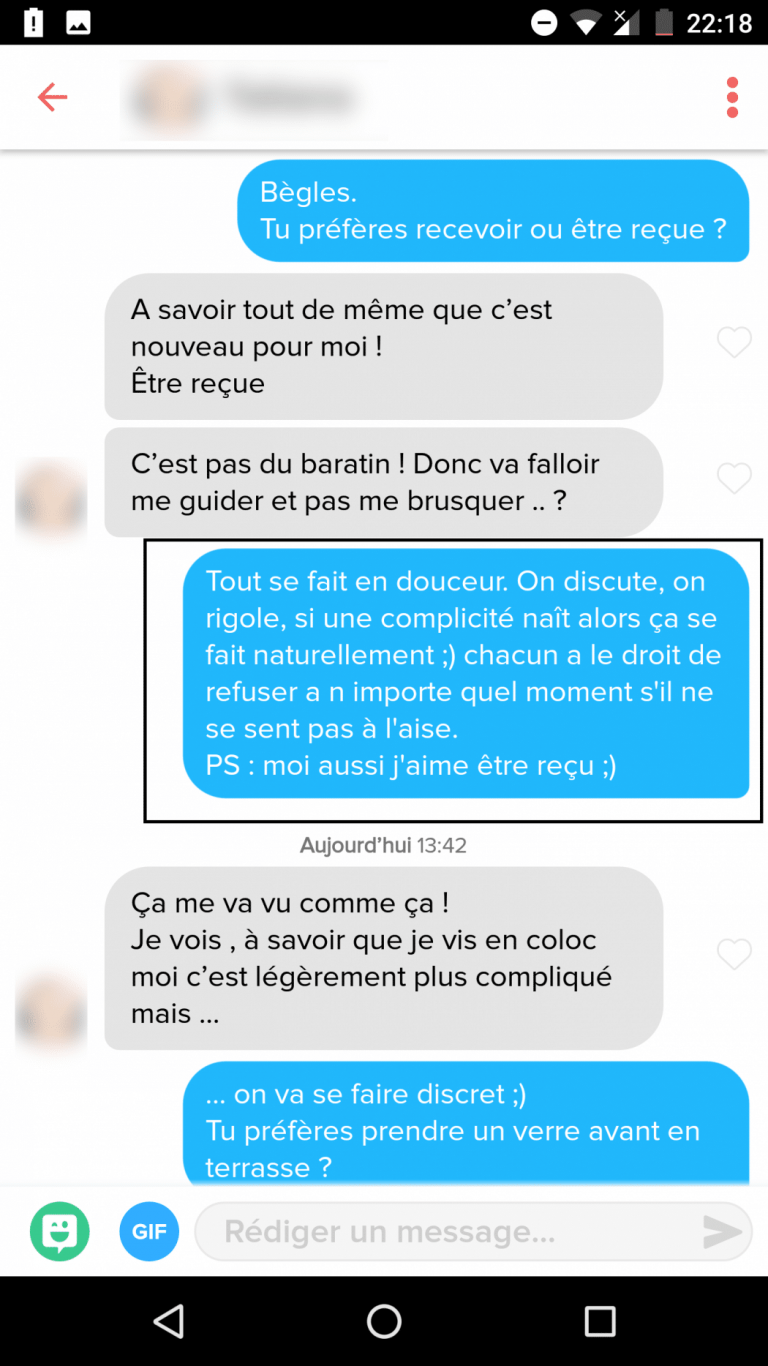
Task: Open the green sticker picker
Action: pos(60,1231)
